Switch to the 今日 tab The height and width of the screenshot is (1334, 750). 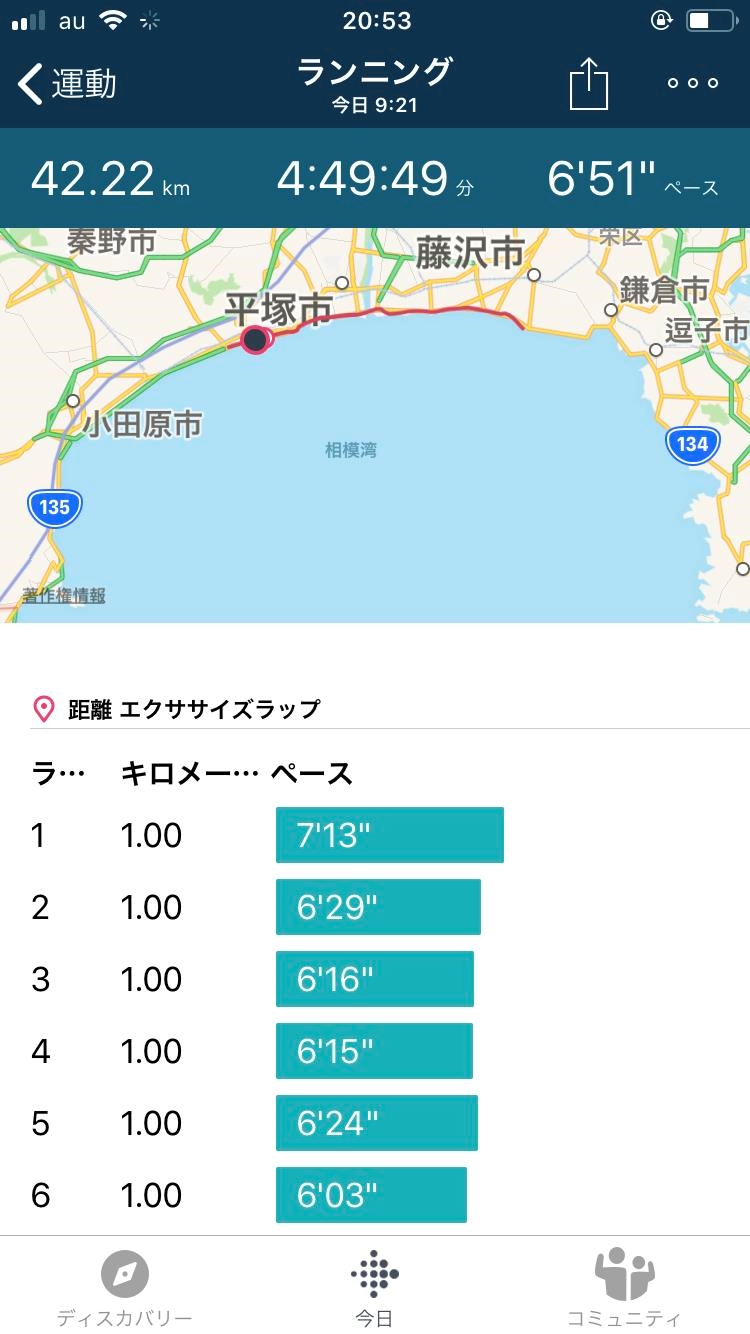coord(375,1289)
